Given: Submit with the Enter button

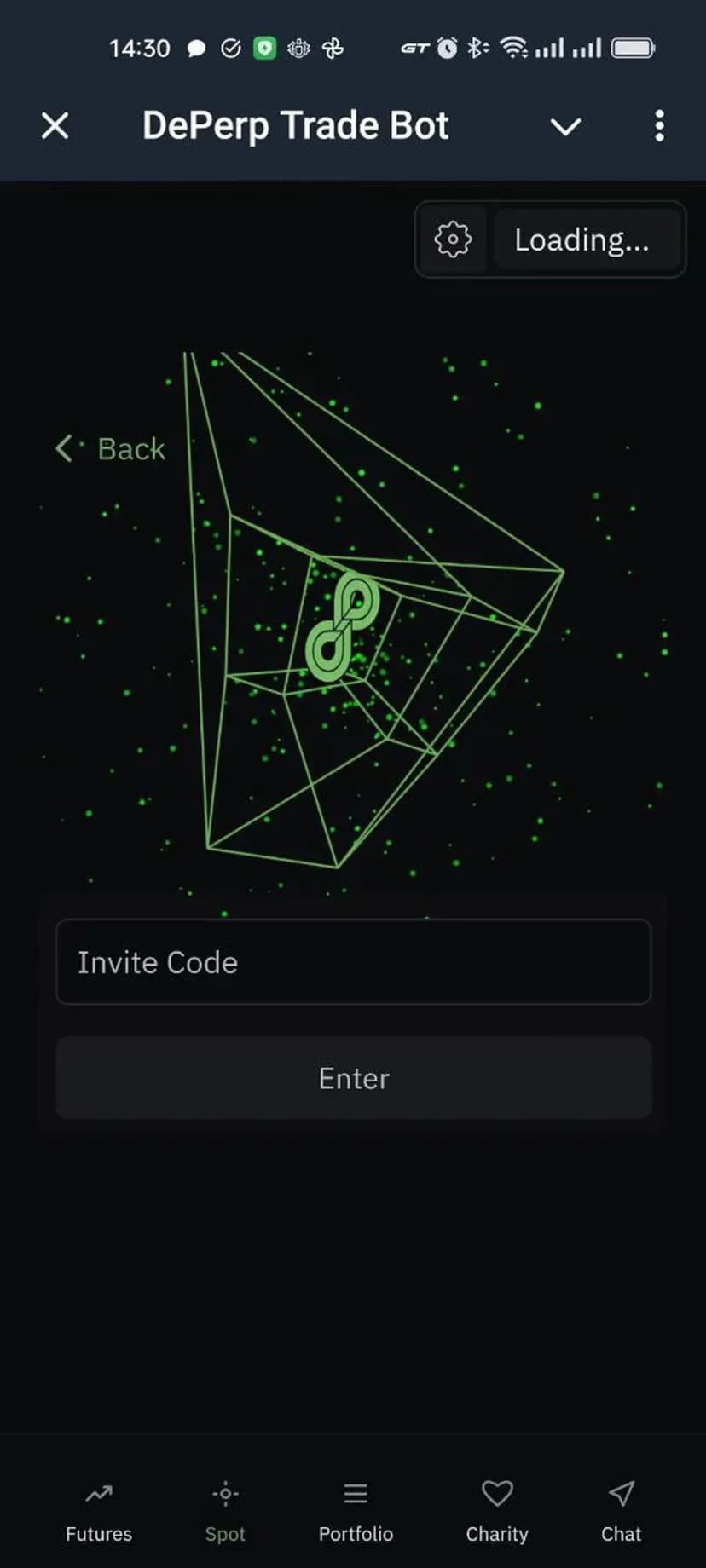Looking at the screenshot, I should tap(353, 1078).
